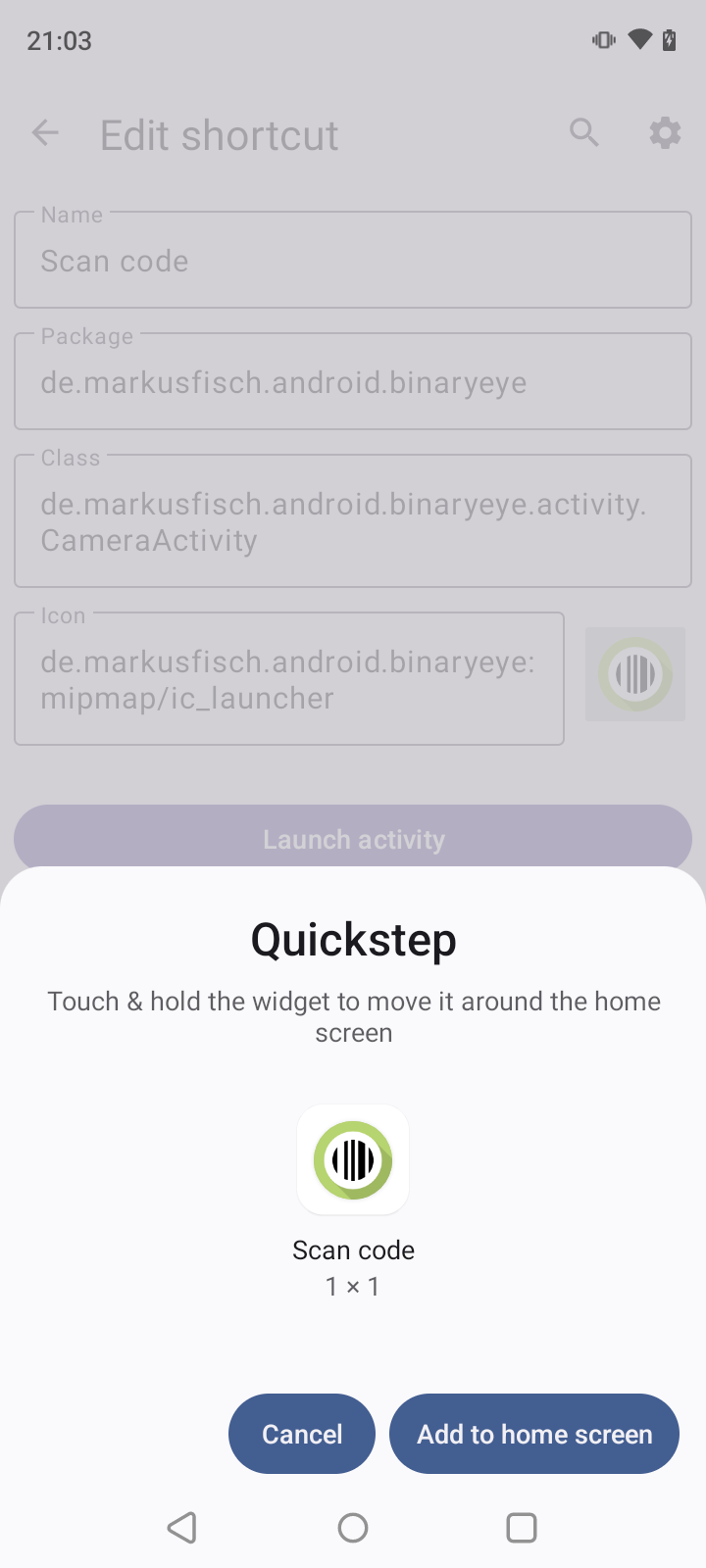Go to the system home screen

pos(353,1528)
